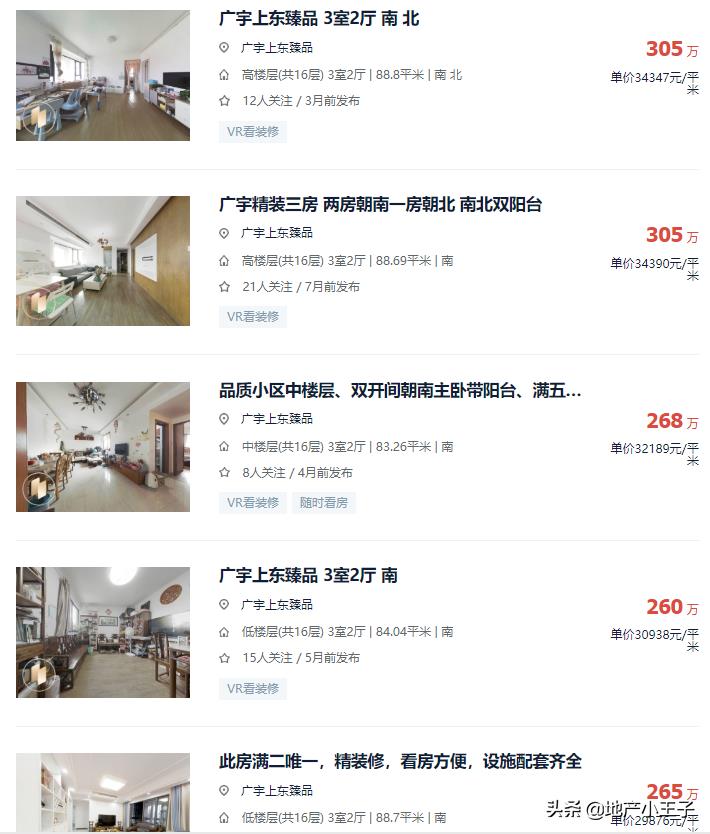Open photo of the 88.8平米 305万 listing
The width and height of the screenshot is (710, 834).
coord(103,75)
